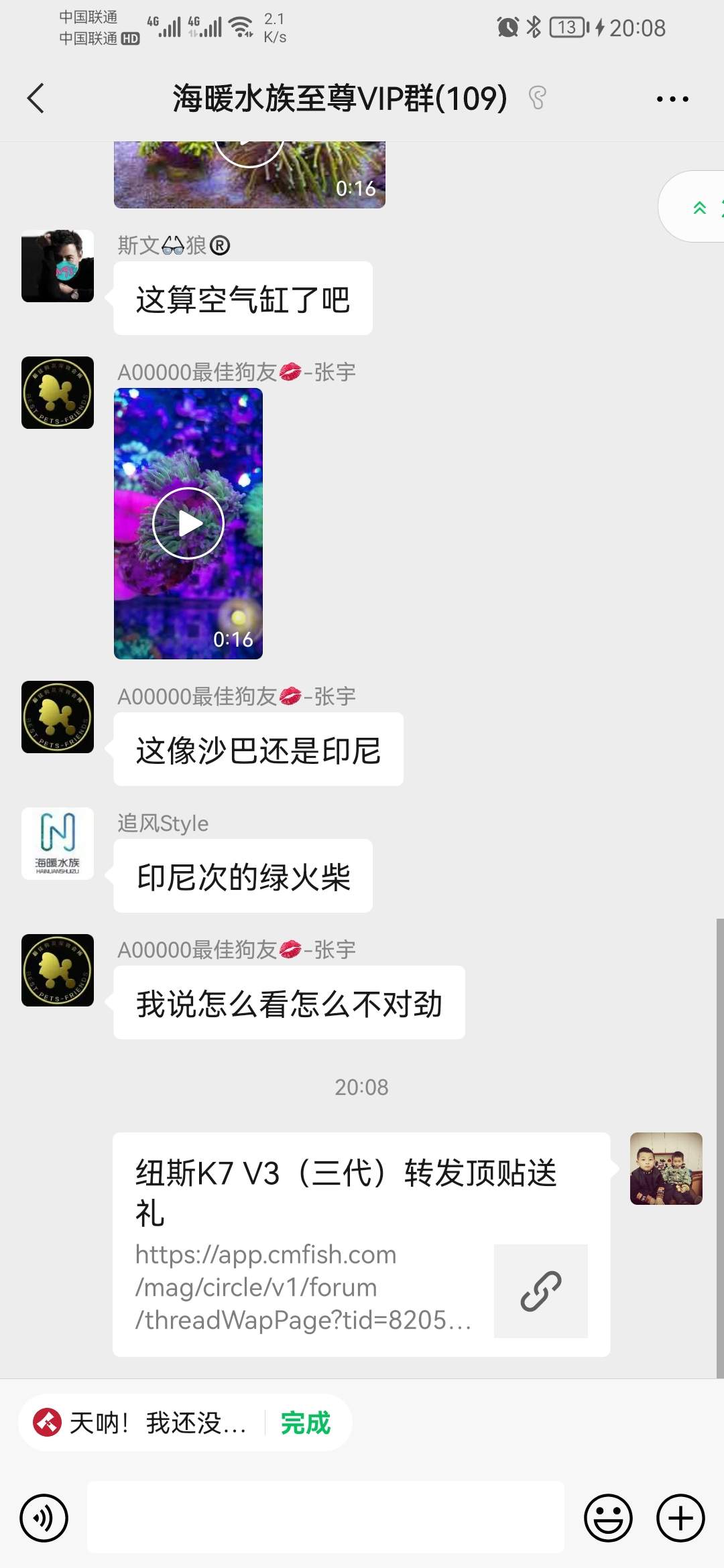
Task: Switch to voice message input
Action: [44, 1518]
